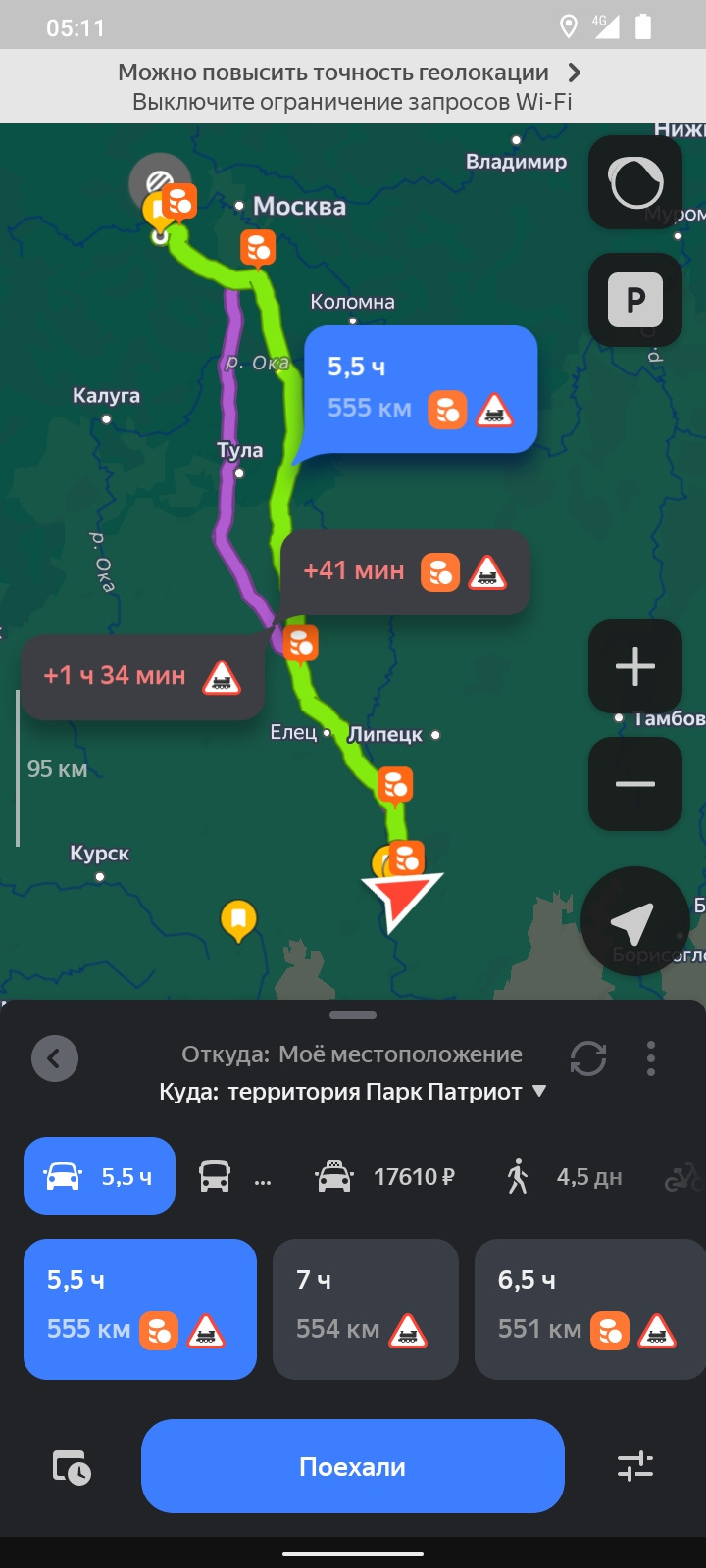
Task: Select the car mode 5,5 ч tab
Action: tap(99, 1176)
